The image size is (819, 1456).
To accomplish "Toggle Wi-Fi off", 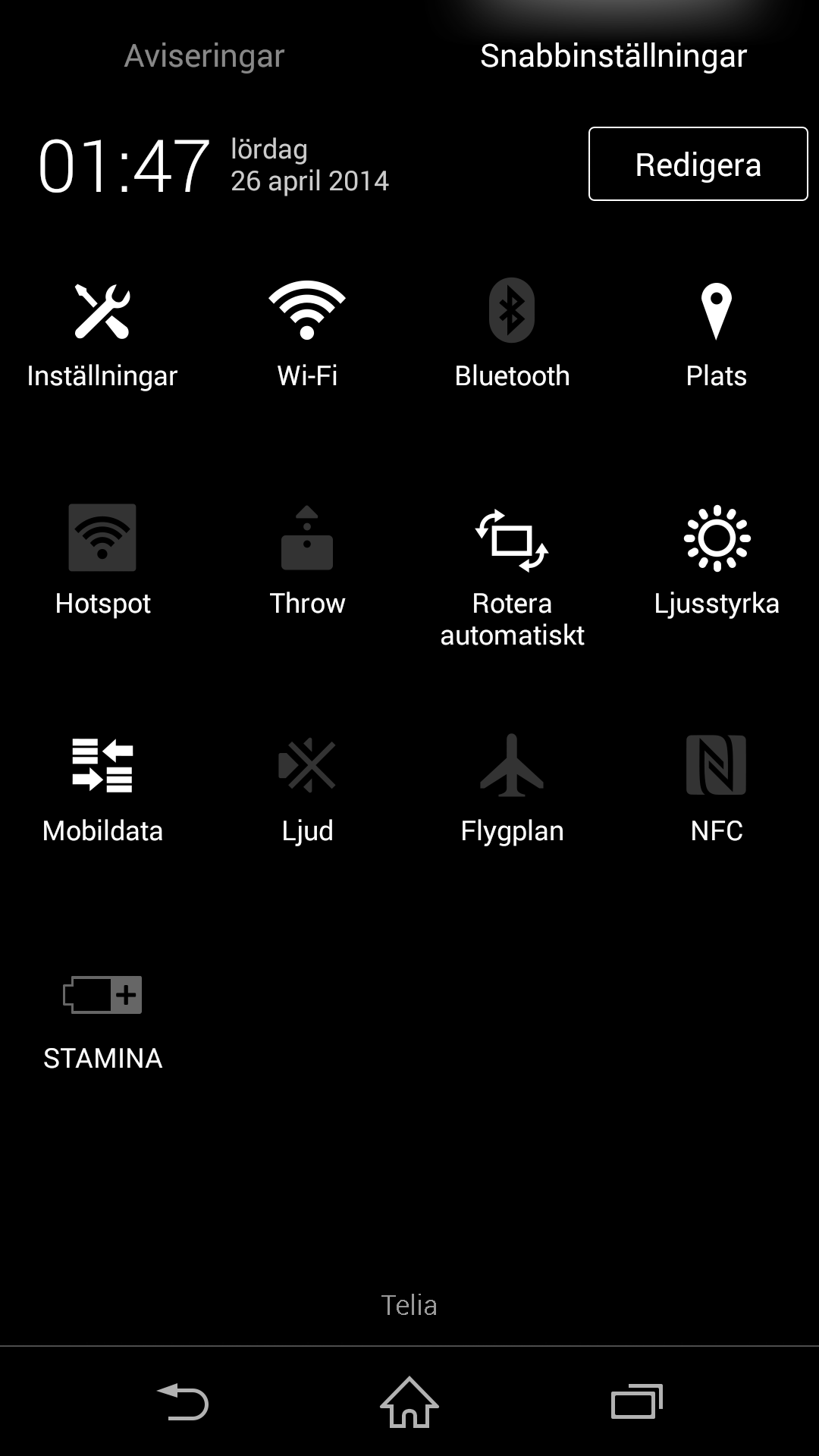I will [x=307, y=334].
